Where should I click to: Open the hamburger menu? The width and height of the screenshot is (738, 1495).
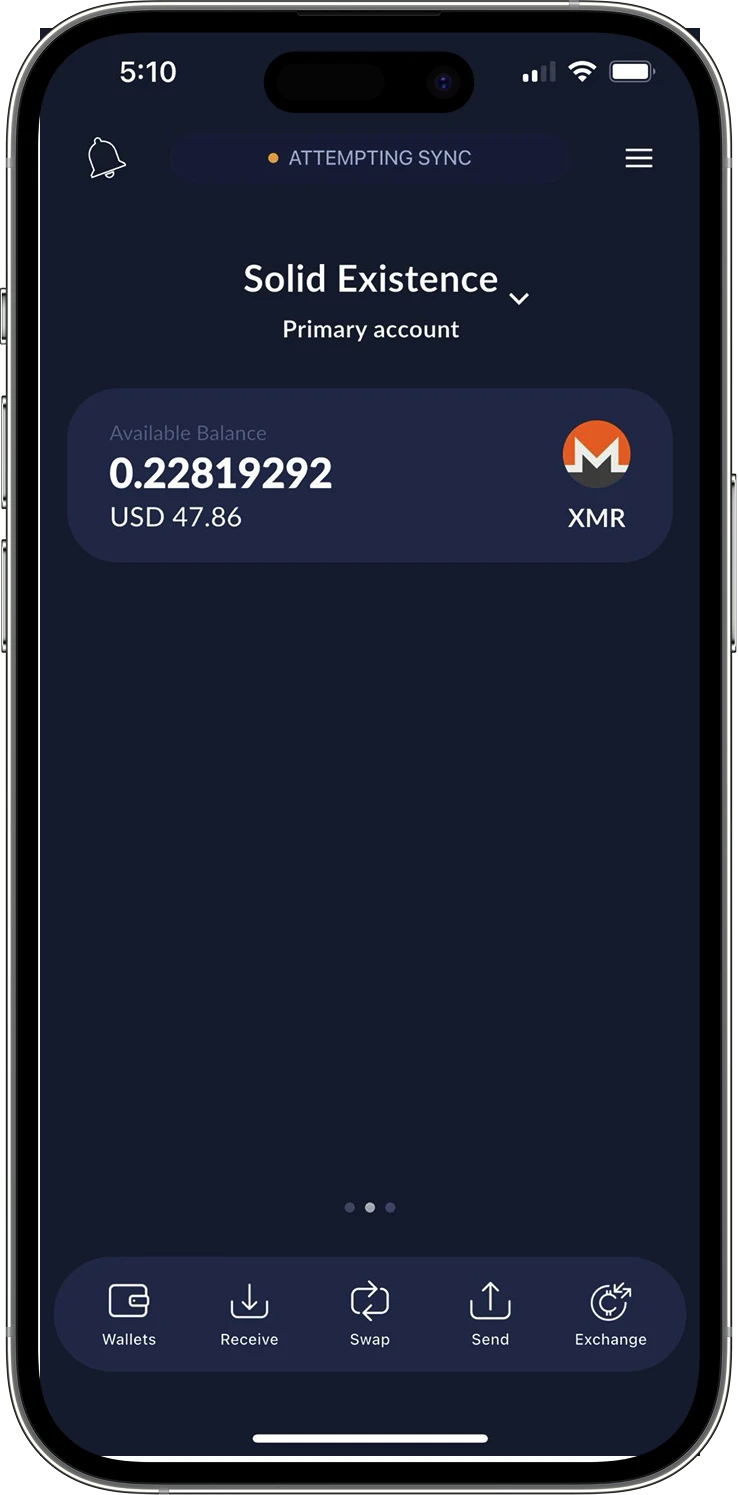638,158
